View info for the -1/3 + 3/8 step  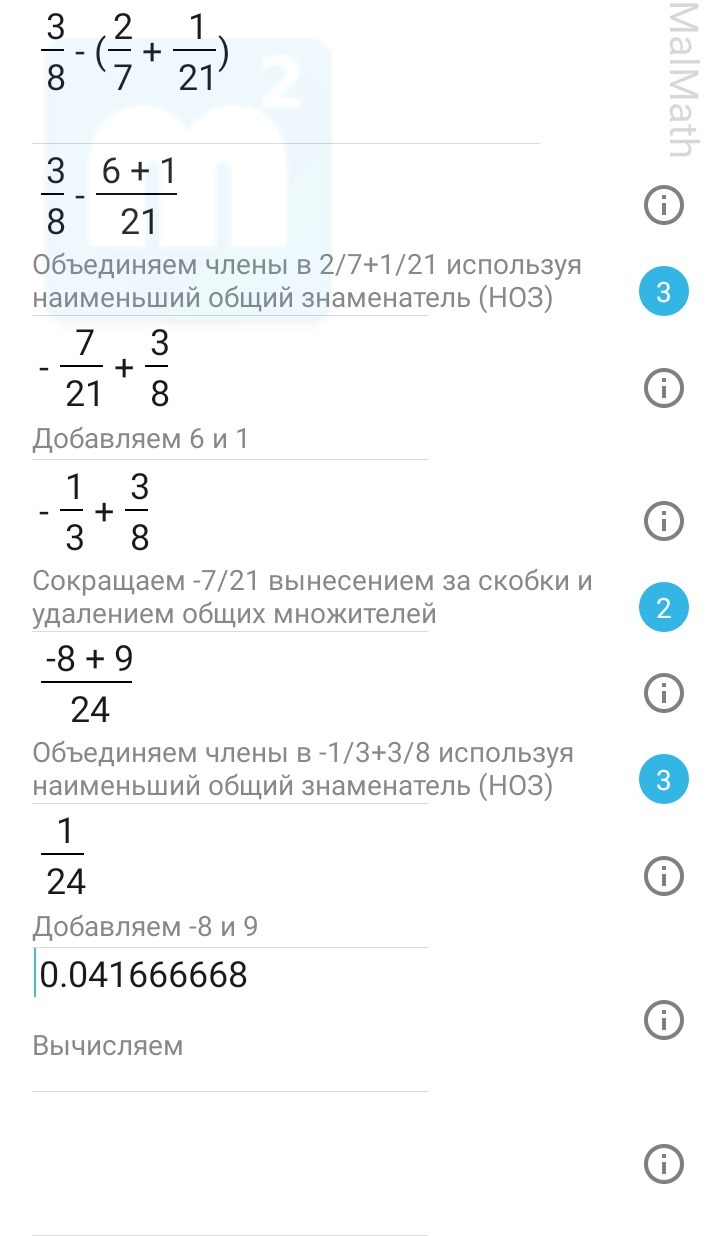pos(663,520)
